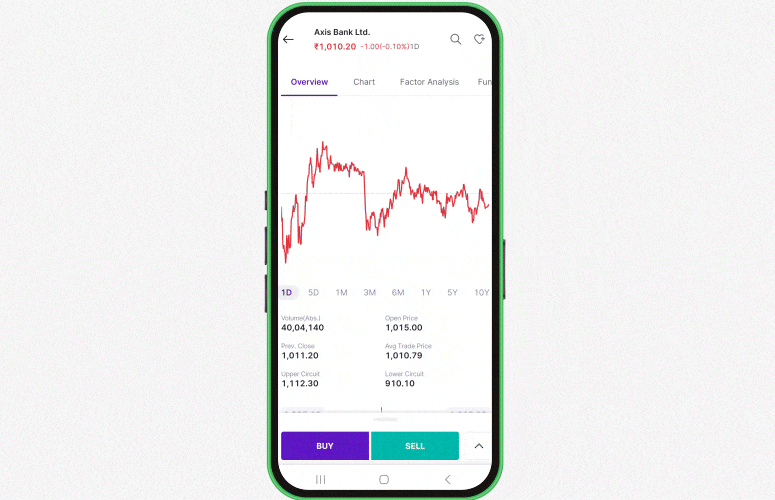Screen dimensions: 775x500
Task: Select the 1D time range
Action: [286, 293]
